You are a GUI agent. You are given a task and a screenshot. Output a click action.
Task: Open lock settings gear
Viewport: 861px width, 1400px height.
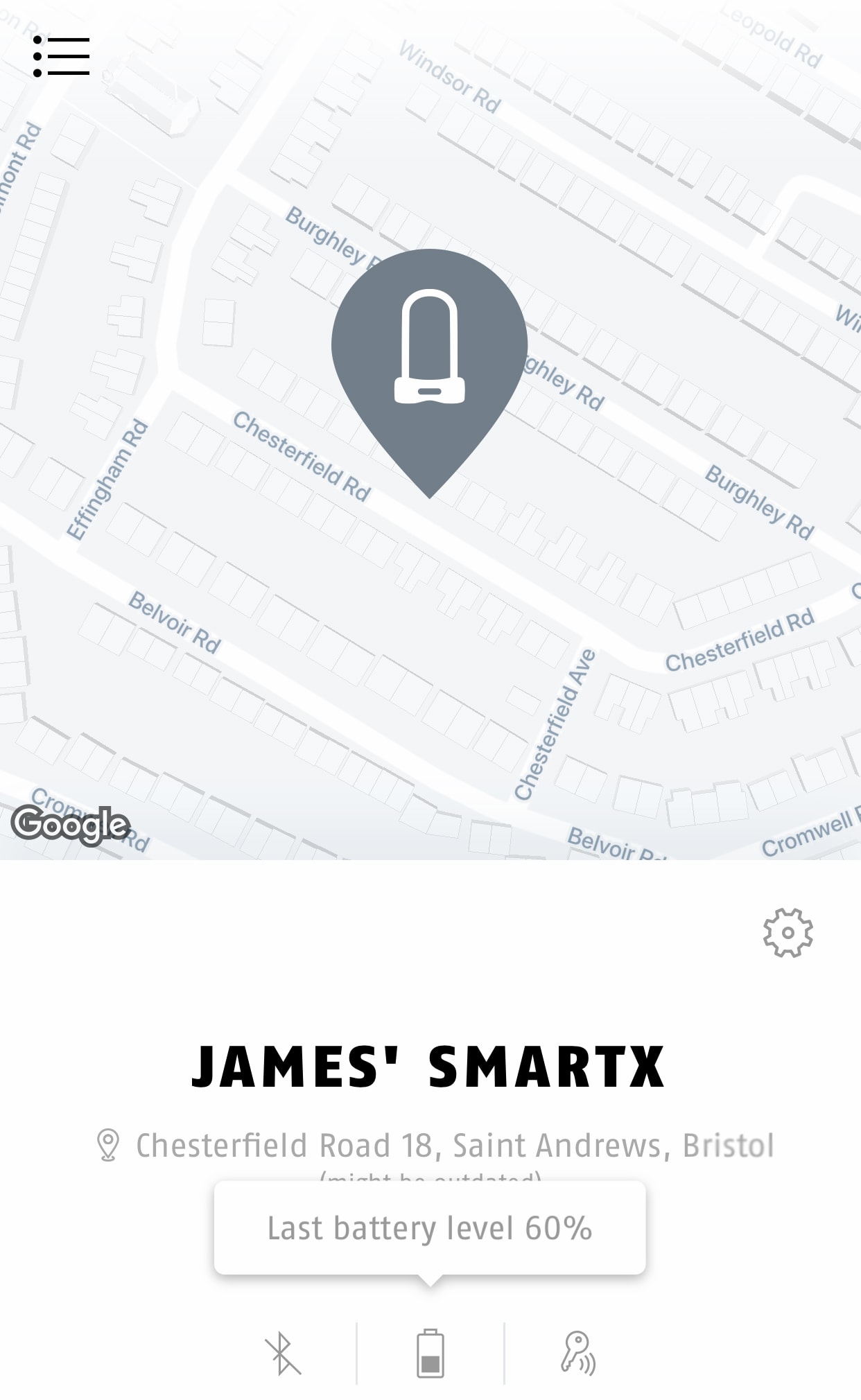788,933
